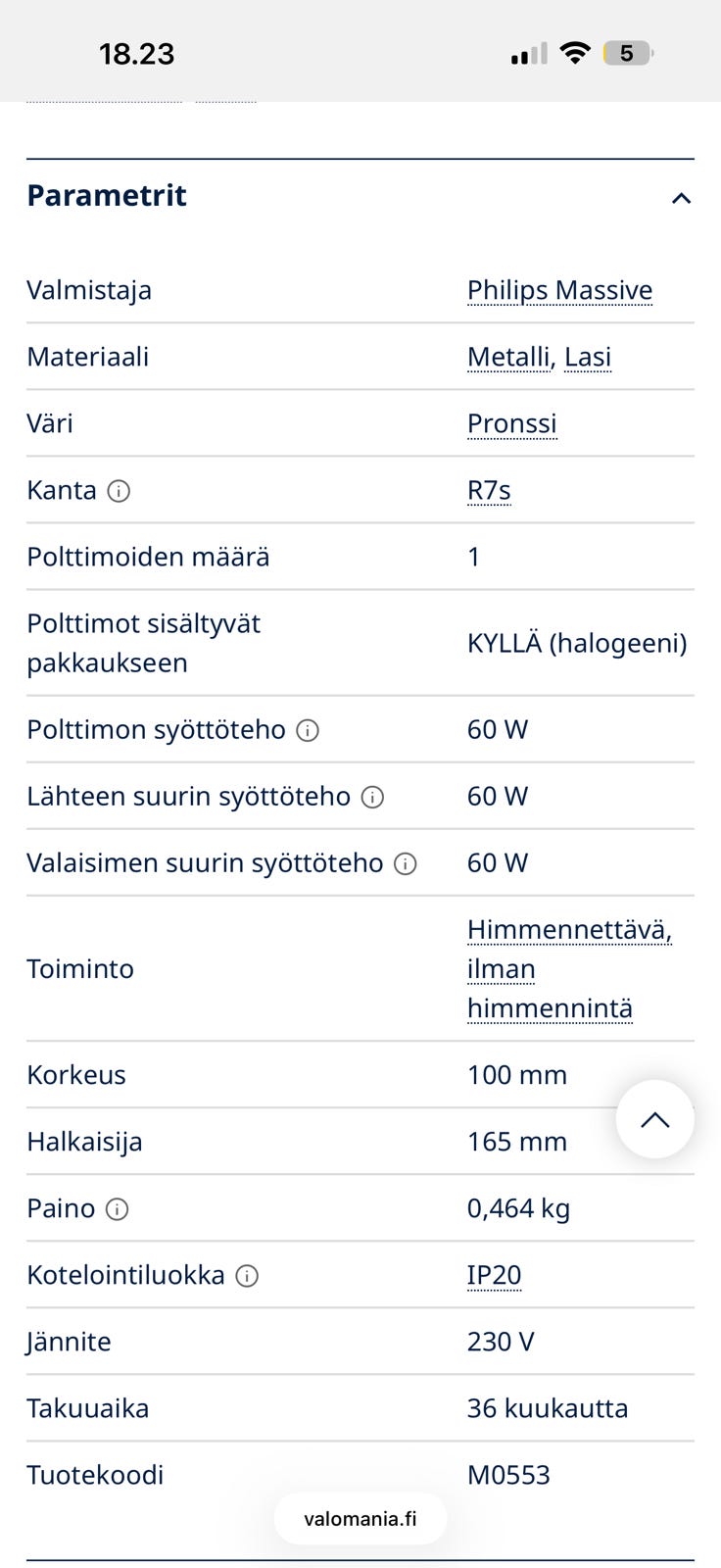Image resolution: width=721 pixels, height=1568 pixels.
Task: Tap the Wi-Fi icon in status bar
Action: (x=576, y=53)
